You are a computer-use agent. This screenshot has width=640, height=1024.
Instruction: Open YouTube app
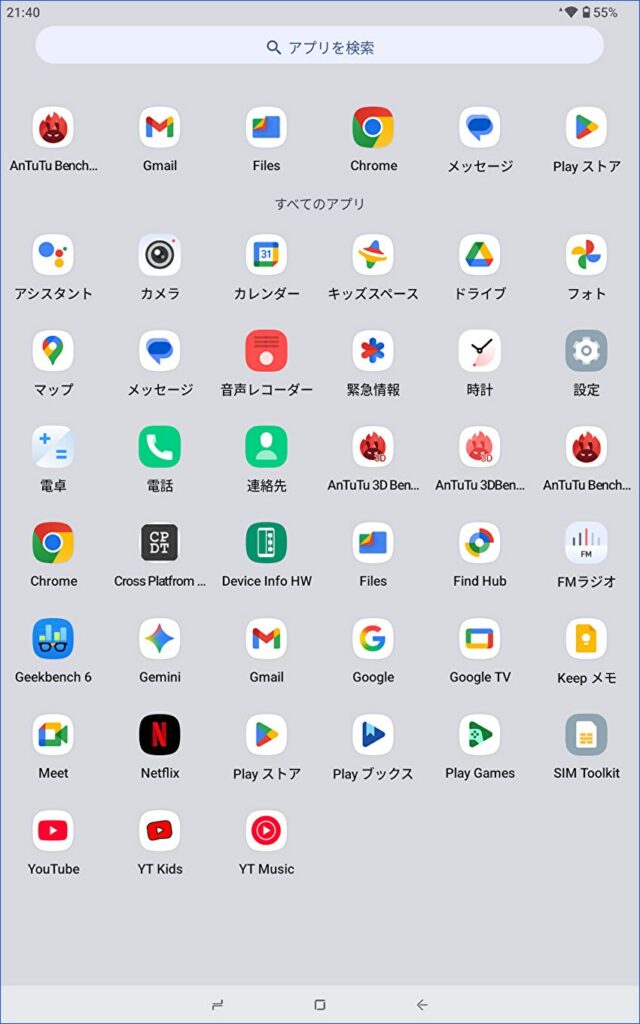tap(53, 831)
